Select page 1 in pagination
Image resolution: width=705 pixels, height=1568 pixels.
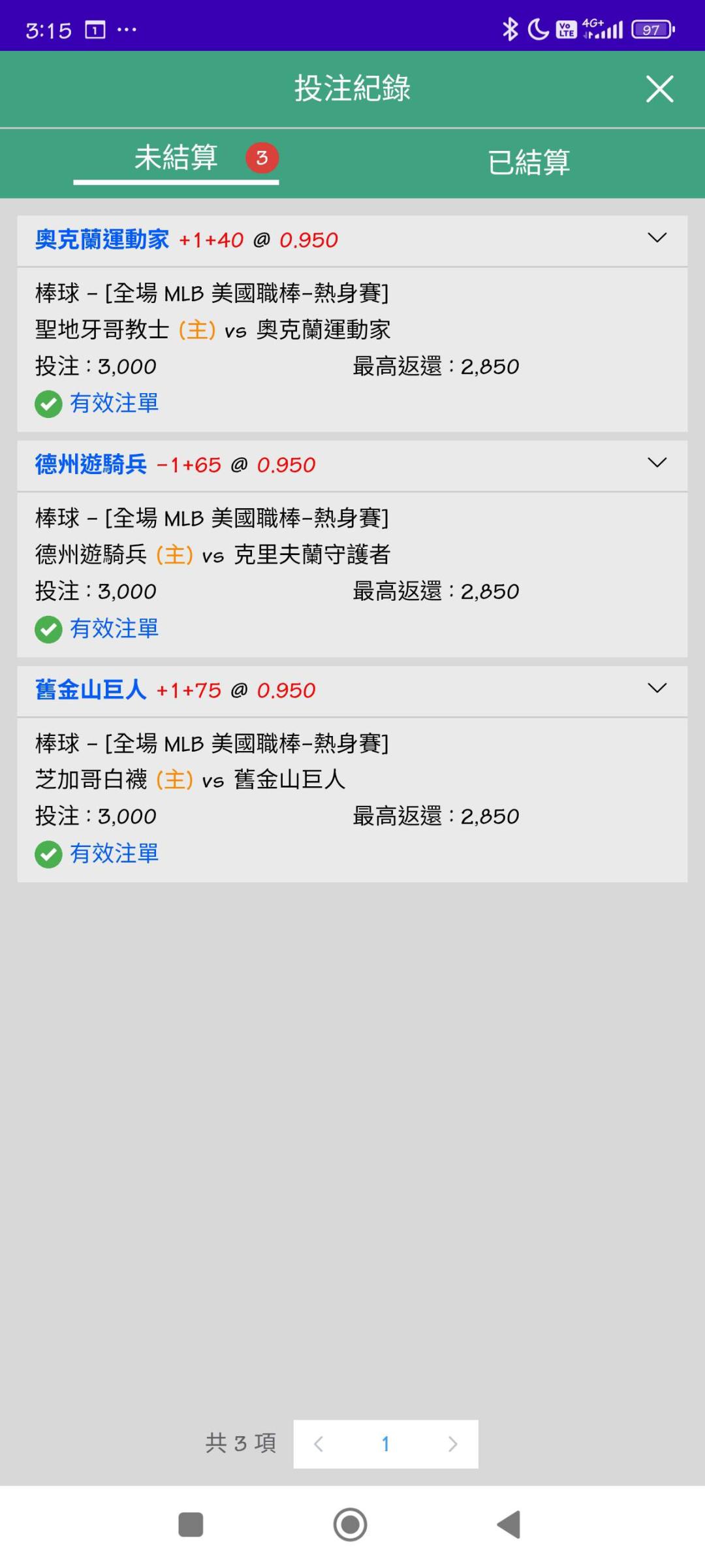[385, 1444]
